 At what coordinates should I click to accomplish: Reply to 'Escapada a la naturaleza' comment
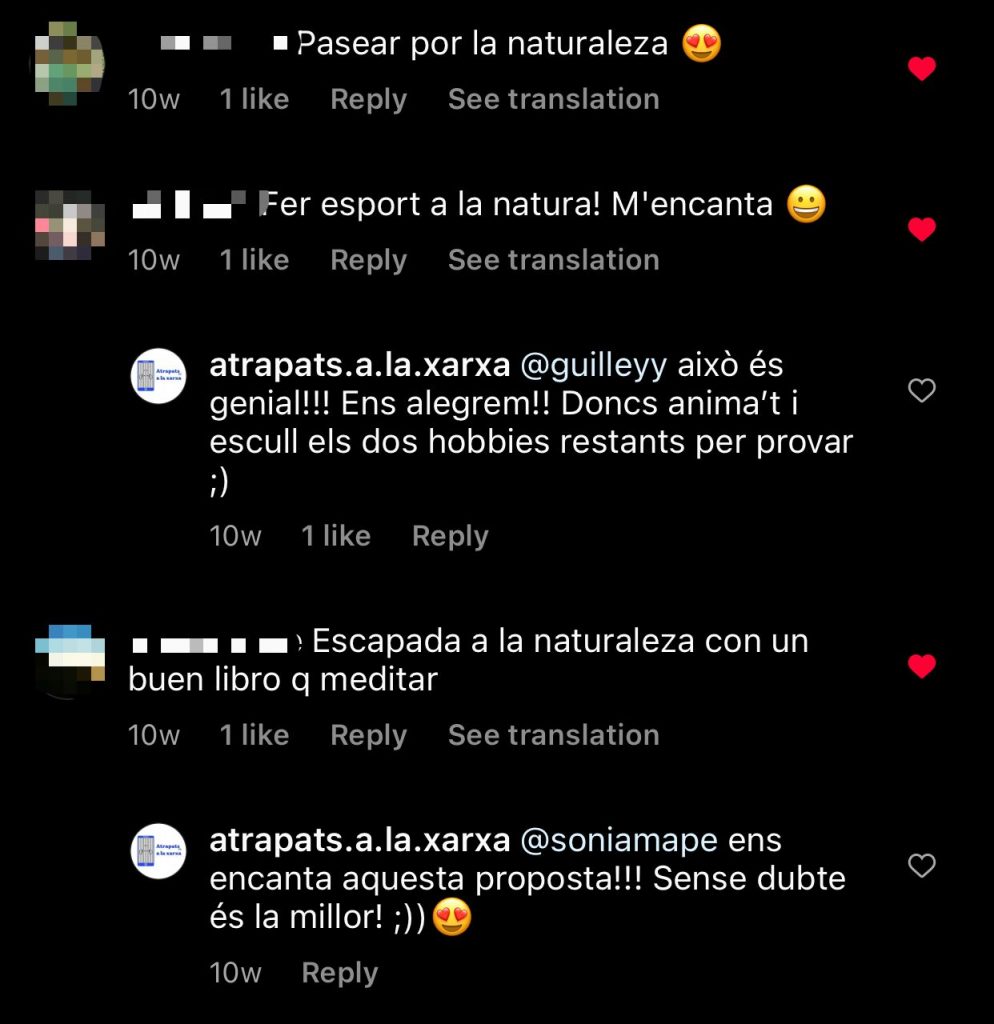(368, 735)
